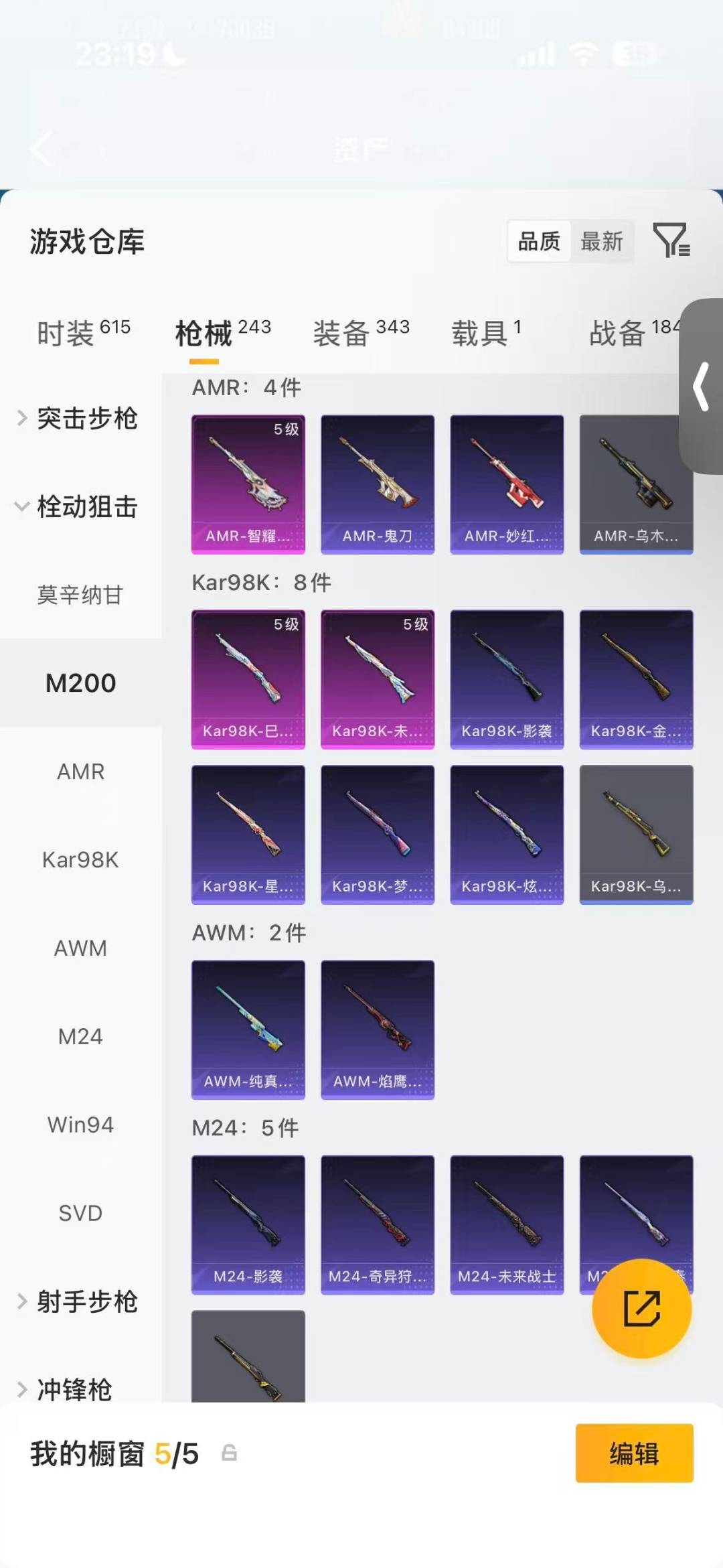723x1568 pixels.
Task: Expand the 突击步枪 category
Action: point(87,418)
